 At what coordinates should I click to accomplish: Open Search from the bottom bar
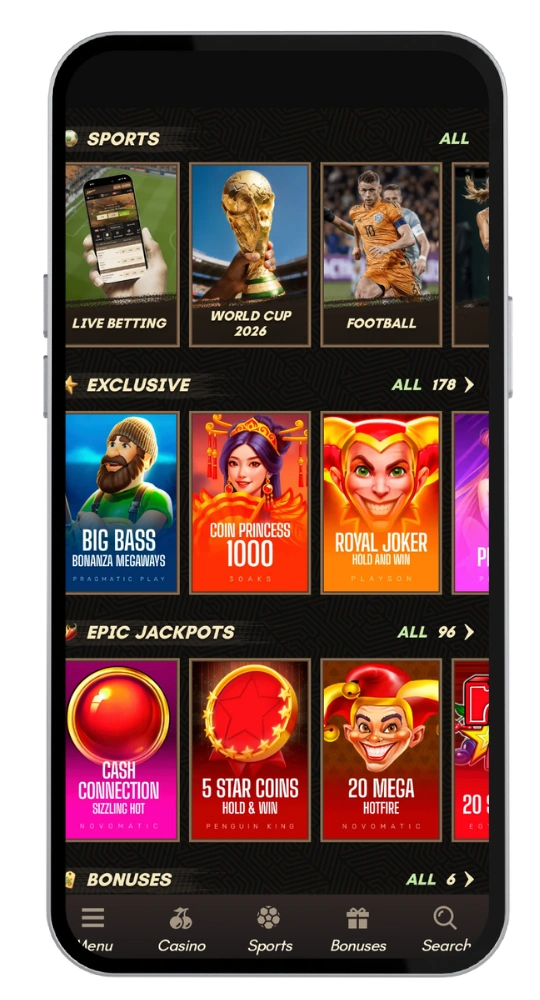pos(446,929)
